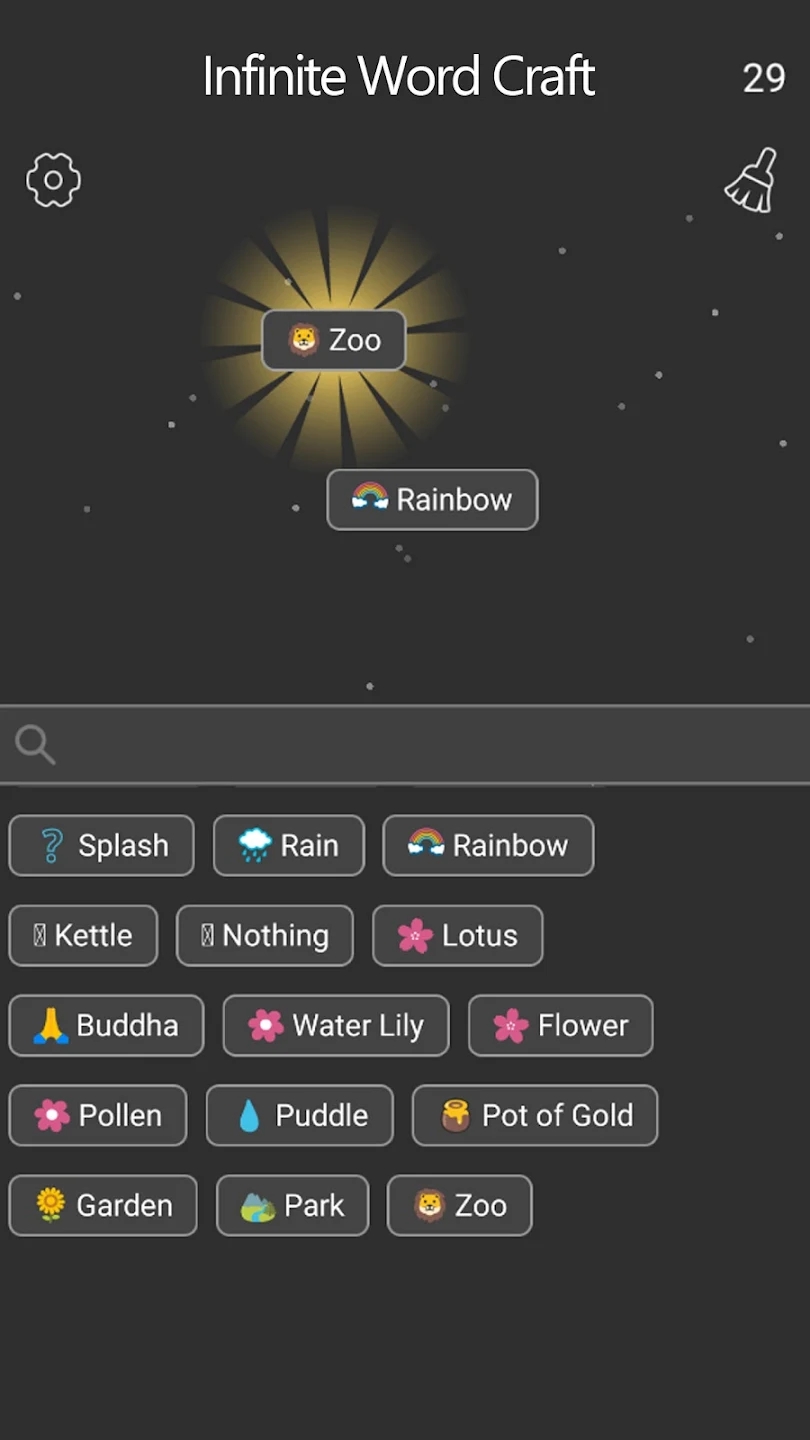
Task: Pick the Splash chip
Action: [x=101, y=845]
